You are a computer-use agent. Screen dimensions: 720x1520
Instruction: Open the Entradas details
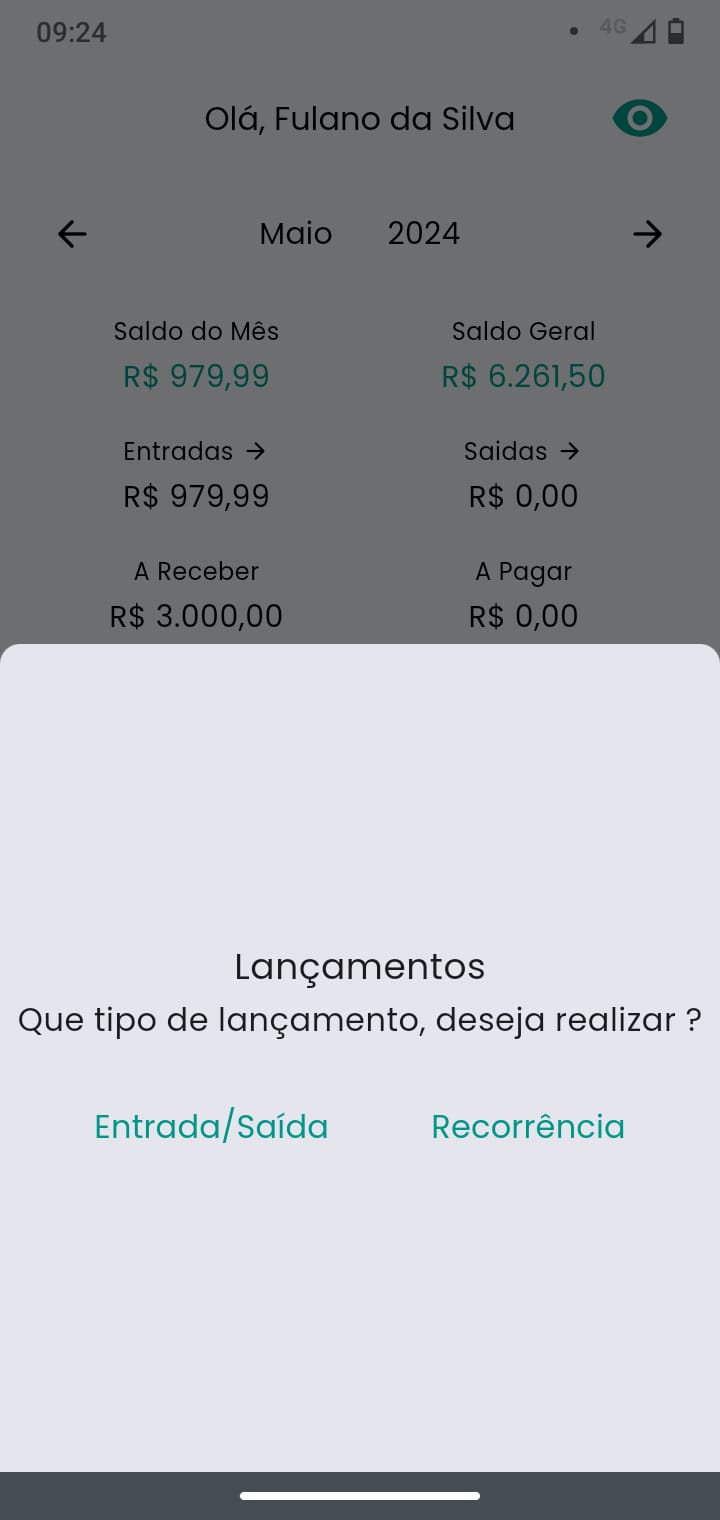(x=195, y=452)
